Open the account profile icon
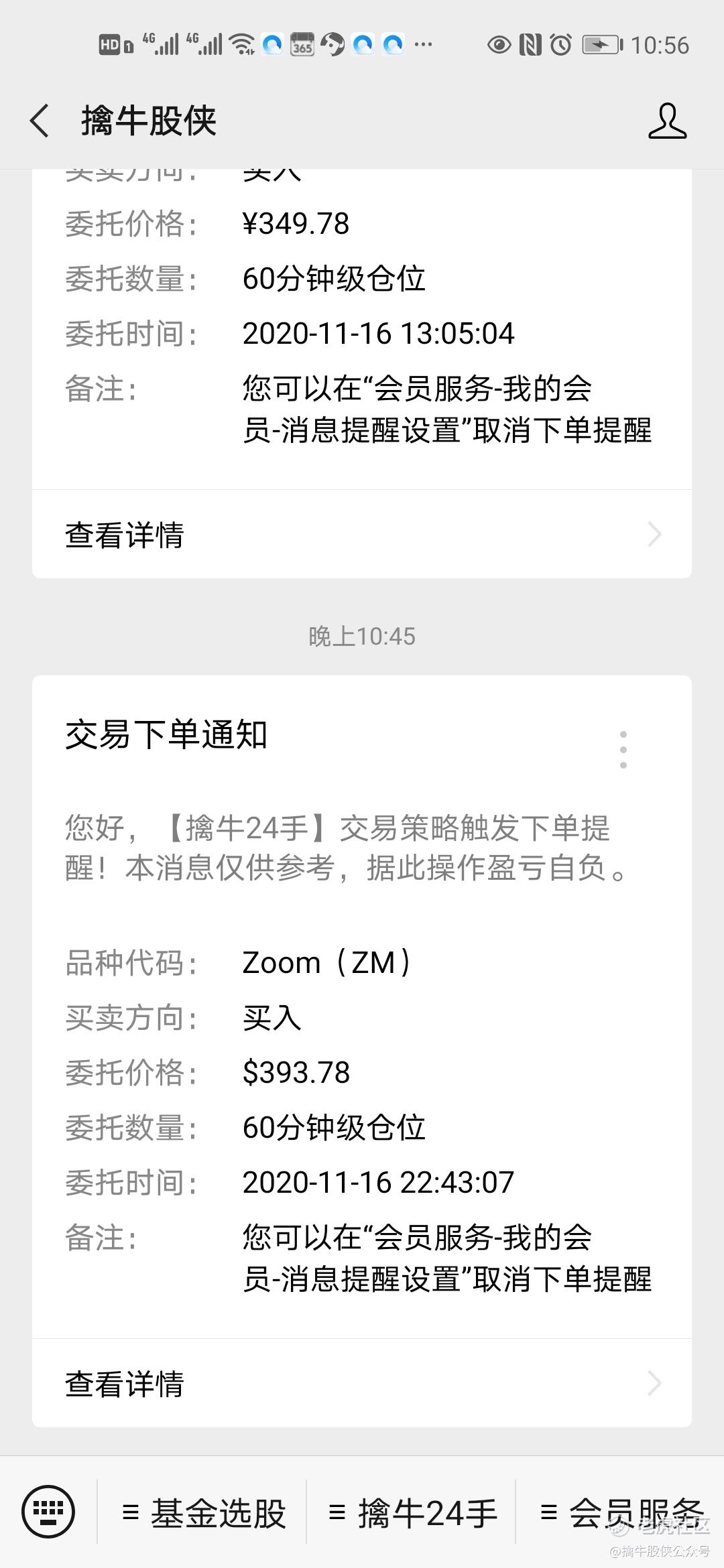The height and width of the screenshot is (1568, 724). pyautogui.click(x=667, y=121)
